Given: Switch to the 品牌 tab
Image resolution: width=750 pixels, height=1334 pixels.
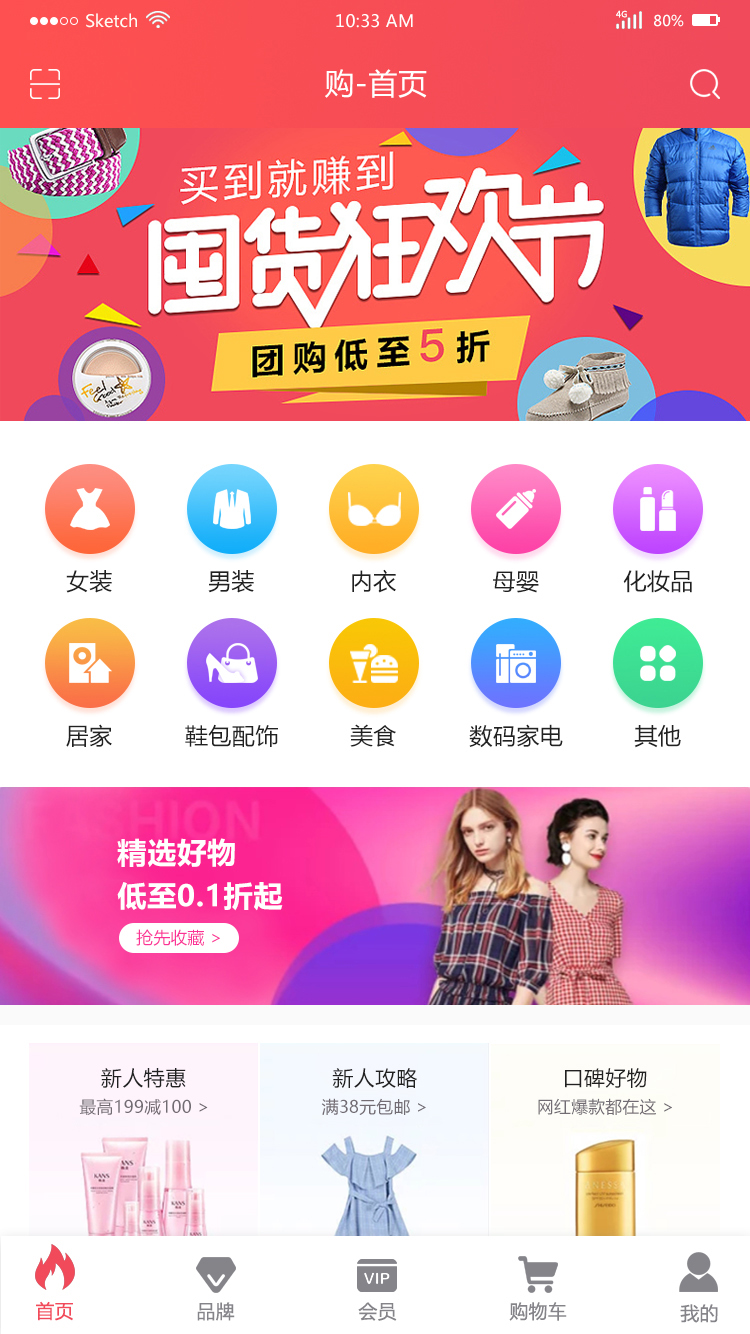Looking at the screenshot, I should (x=216, y=1289).
